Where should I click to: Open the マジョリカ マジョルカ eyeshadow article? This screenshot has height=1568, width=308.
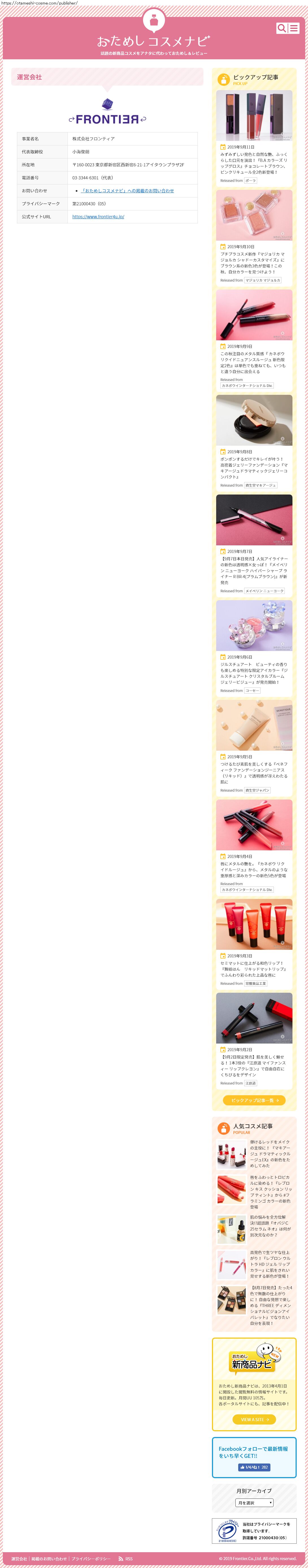(x=253, y=263)
